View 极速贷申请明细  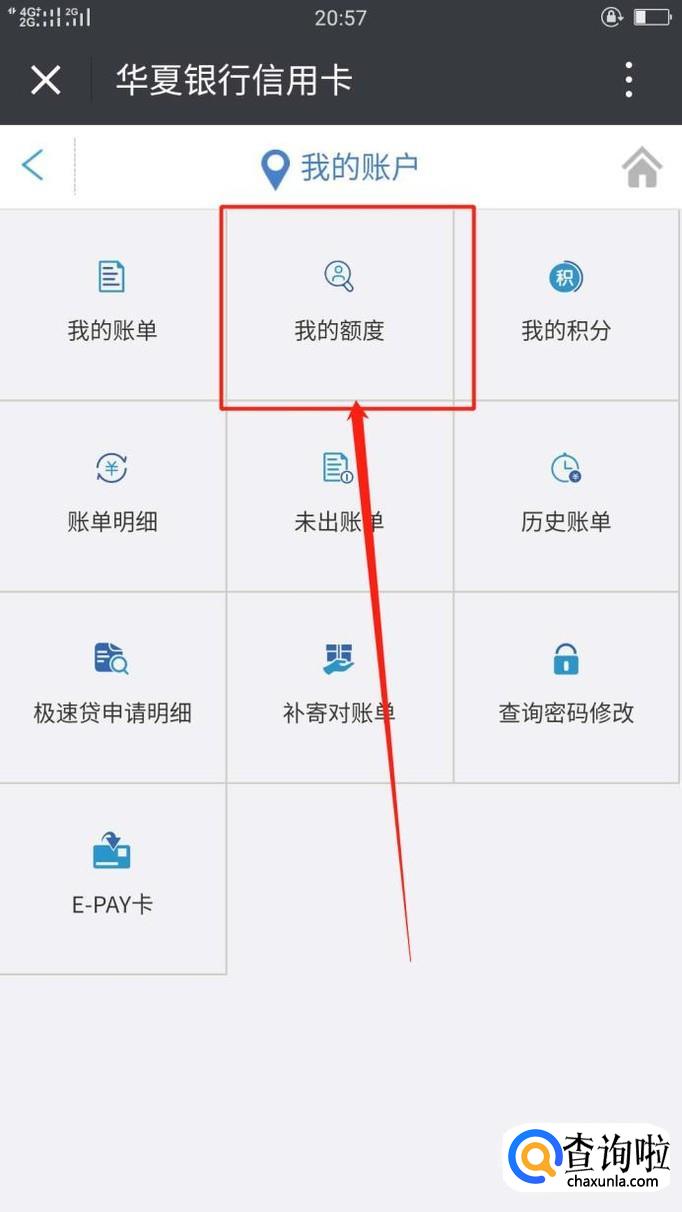point(112,687)
